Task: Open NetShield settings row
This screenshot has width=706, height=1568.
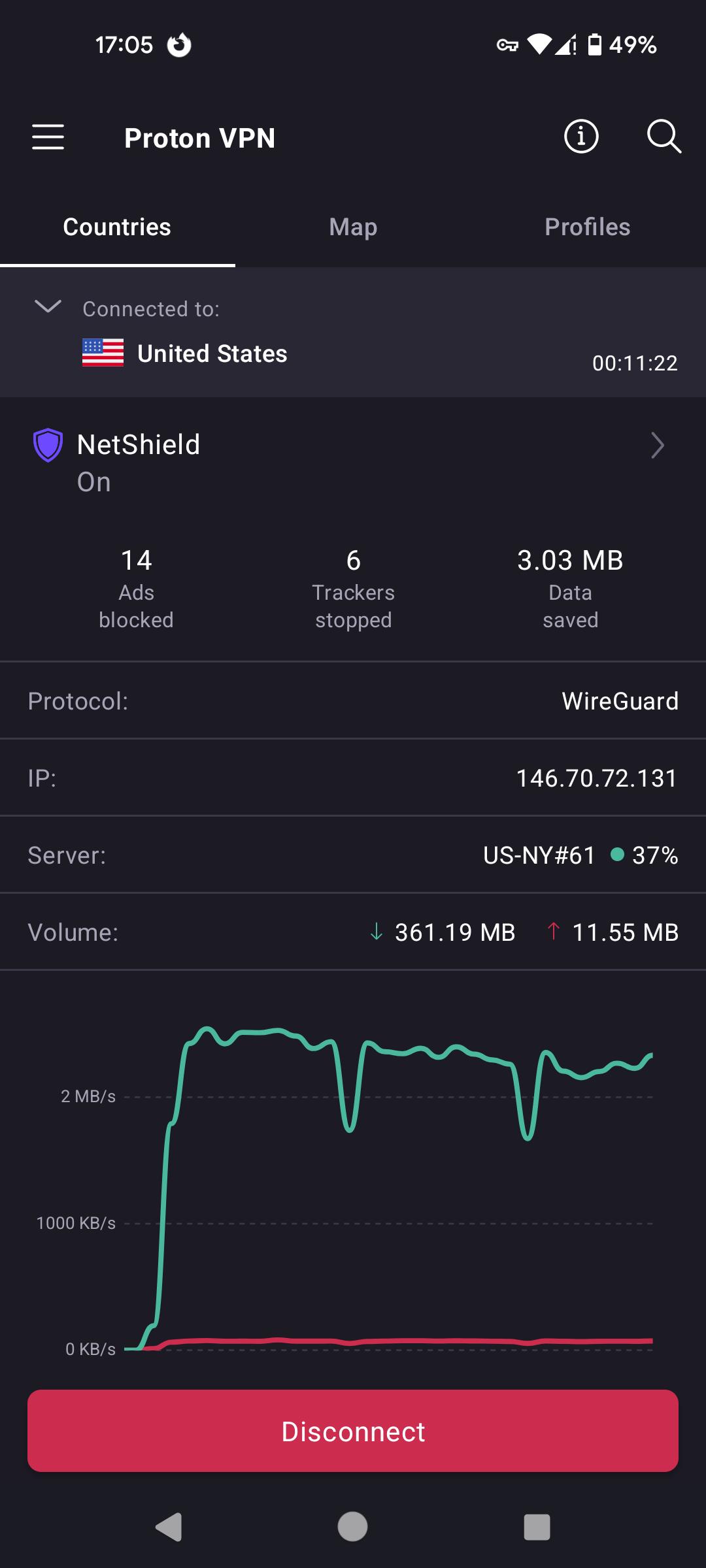Action: click(353, 463)
